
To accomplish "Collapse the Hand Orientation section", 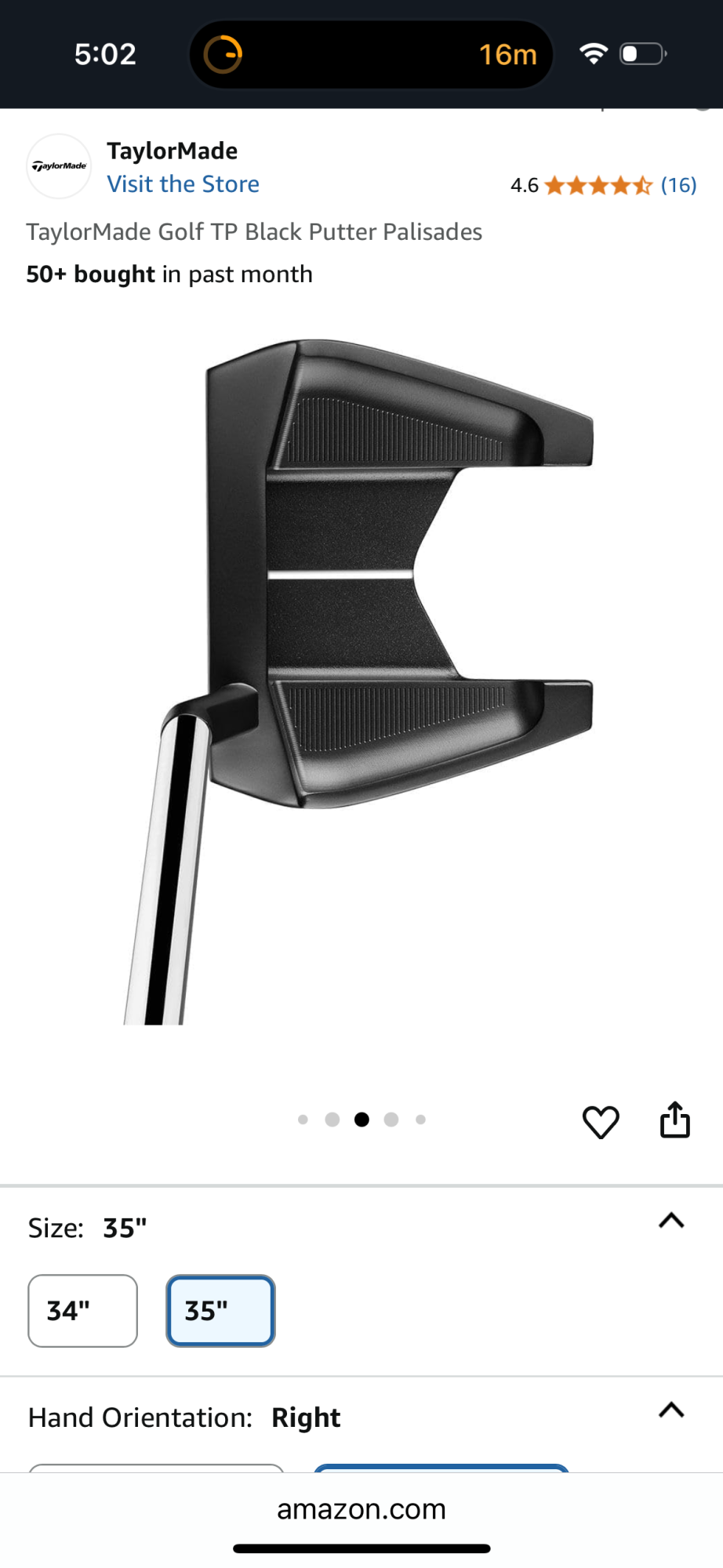I will pos(671,1410).
